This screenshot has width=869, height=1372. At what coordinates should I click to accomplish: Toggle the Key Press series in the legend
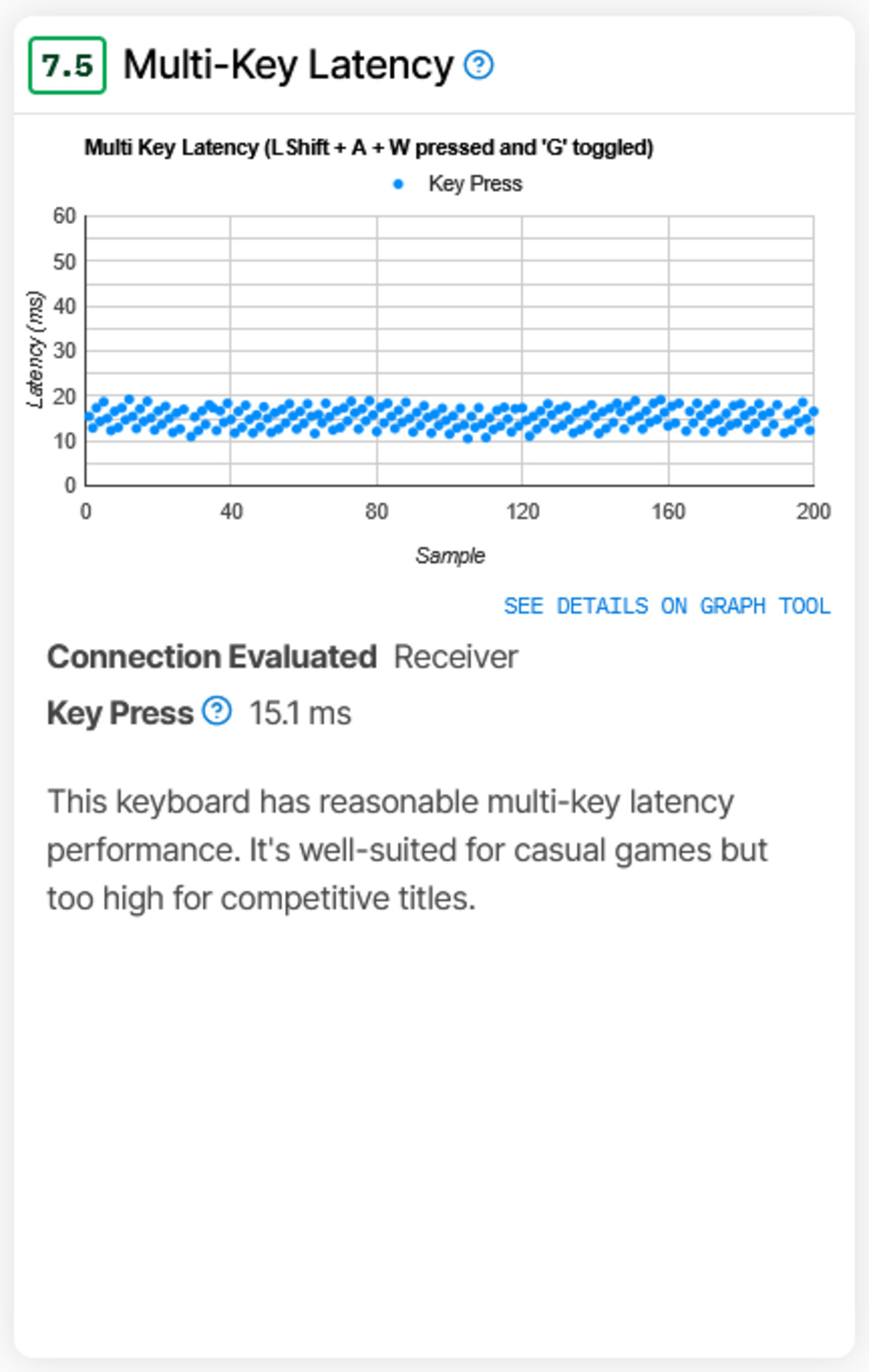click(455, 183)
